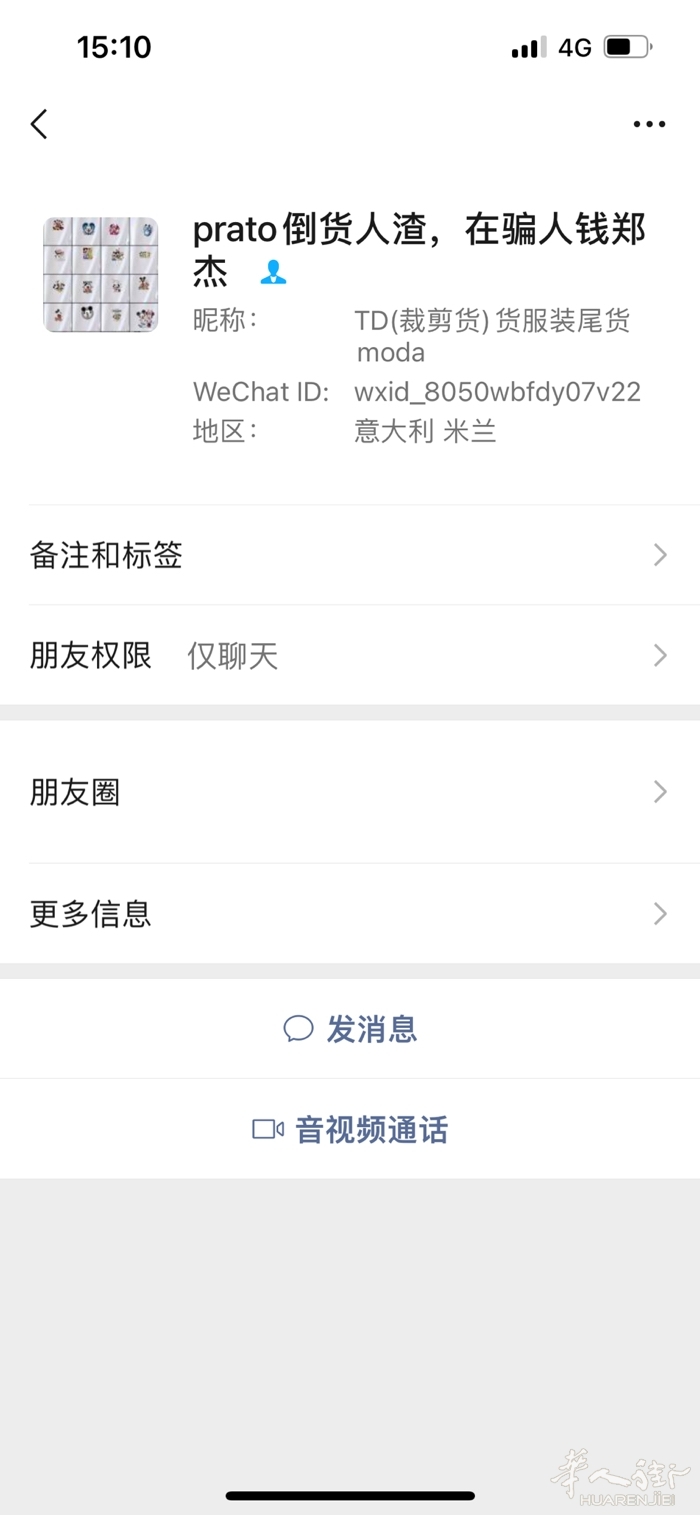
Task: Tap 发消息 to send a message
Action: (x=350, y=1029)
